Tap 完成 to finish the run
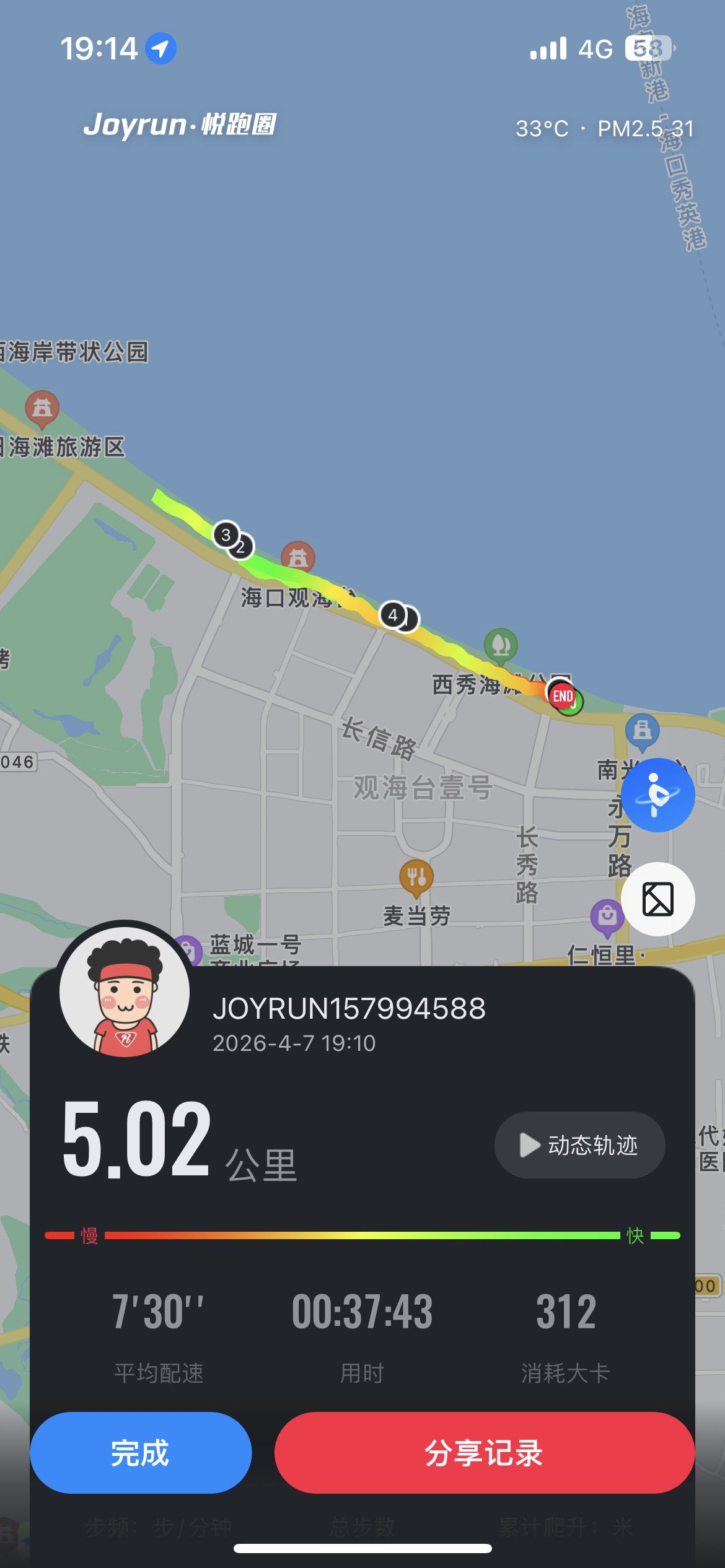Screen dimensions: 725x1568 141,1452
